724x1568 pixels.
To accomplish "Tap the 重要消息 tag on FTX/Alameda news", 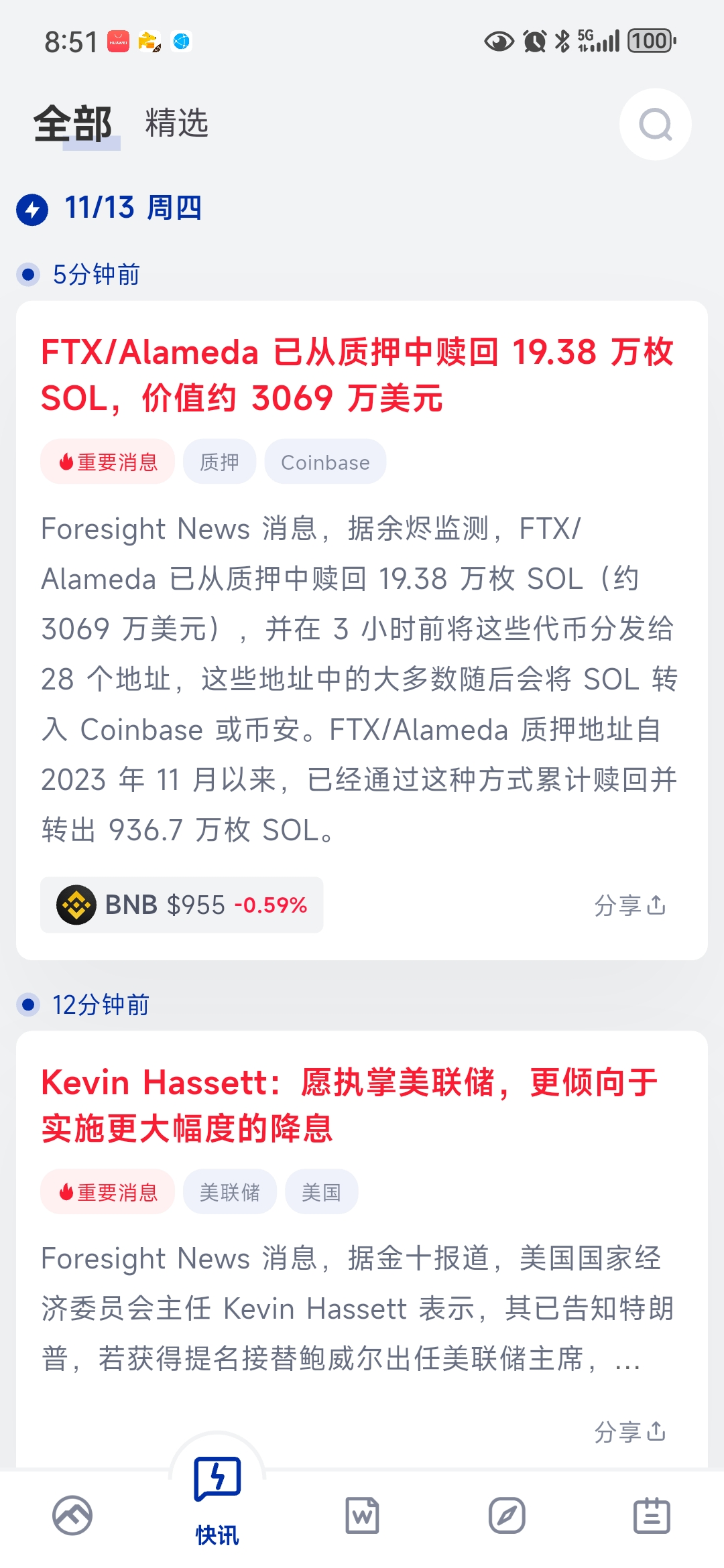I will pyautogui.click(x=108, y=462).
